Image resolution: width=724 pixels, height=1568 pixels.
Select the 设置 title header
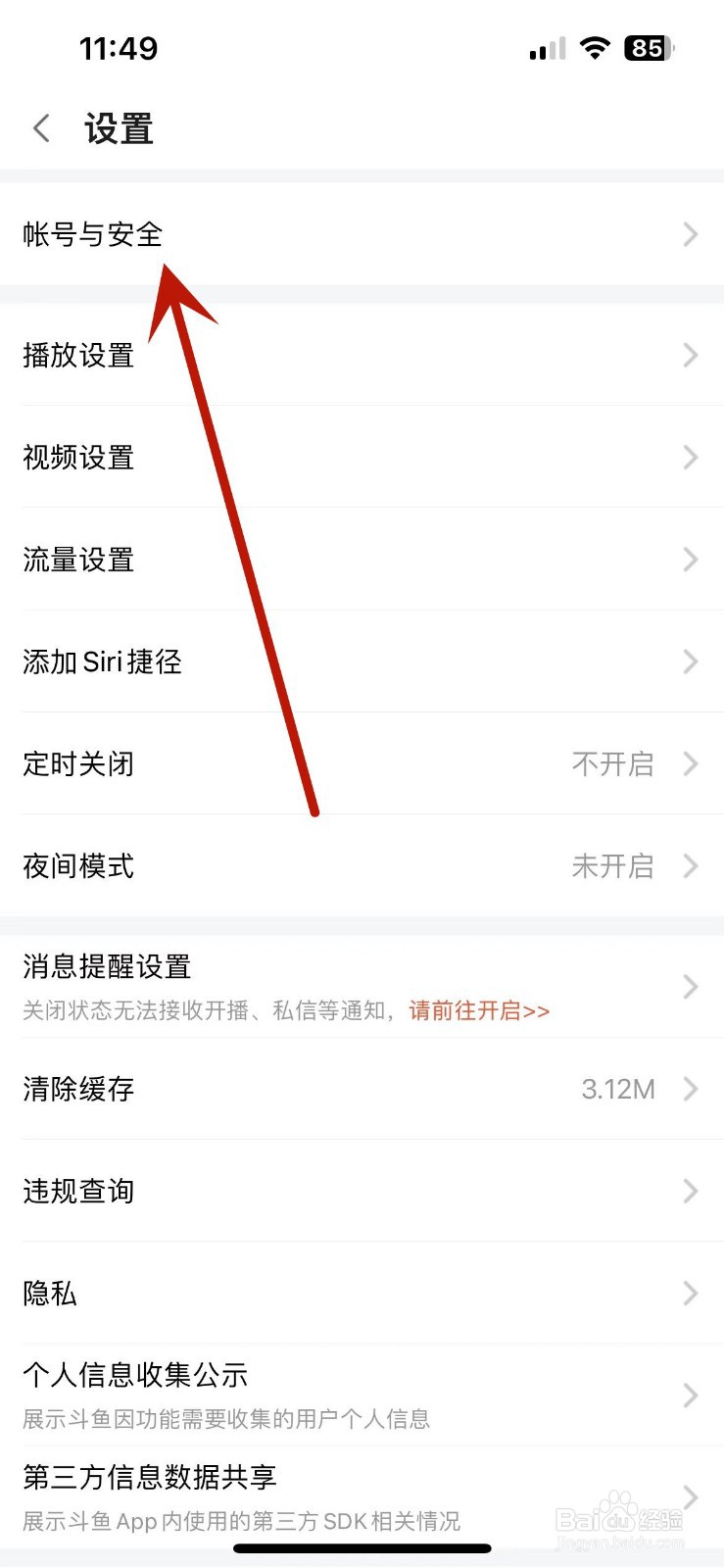click(117, 128)
